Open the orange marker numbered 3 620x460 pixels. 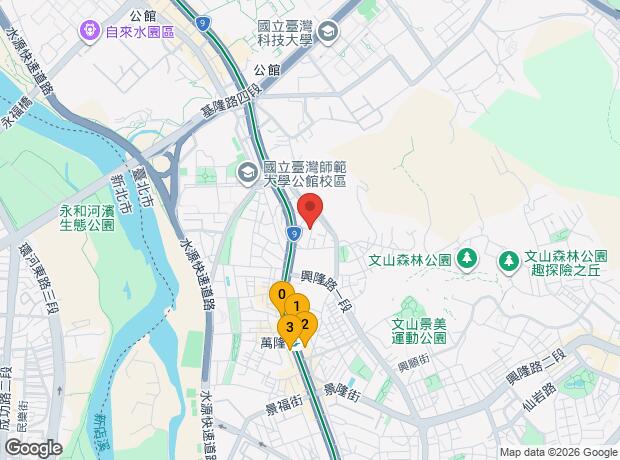click(288, 327)
